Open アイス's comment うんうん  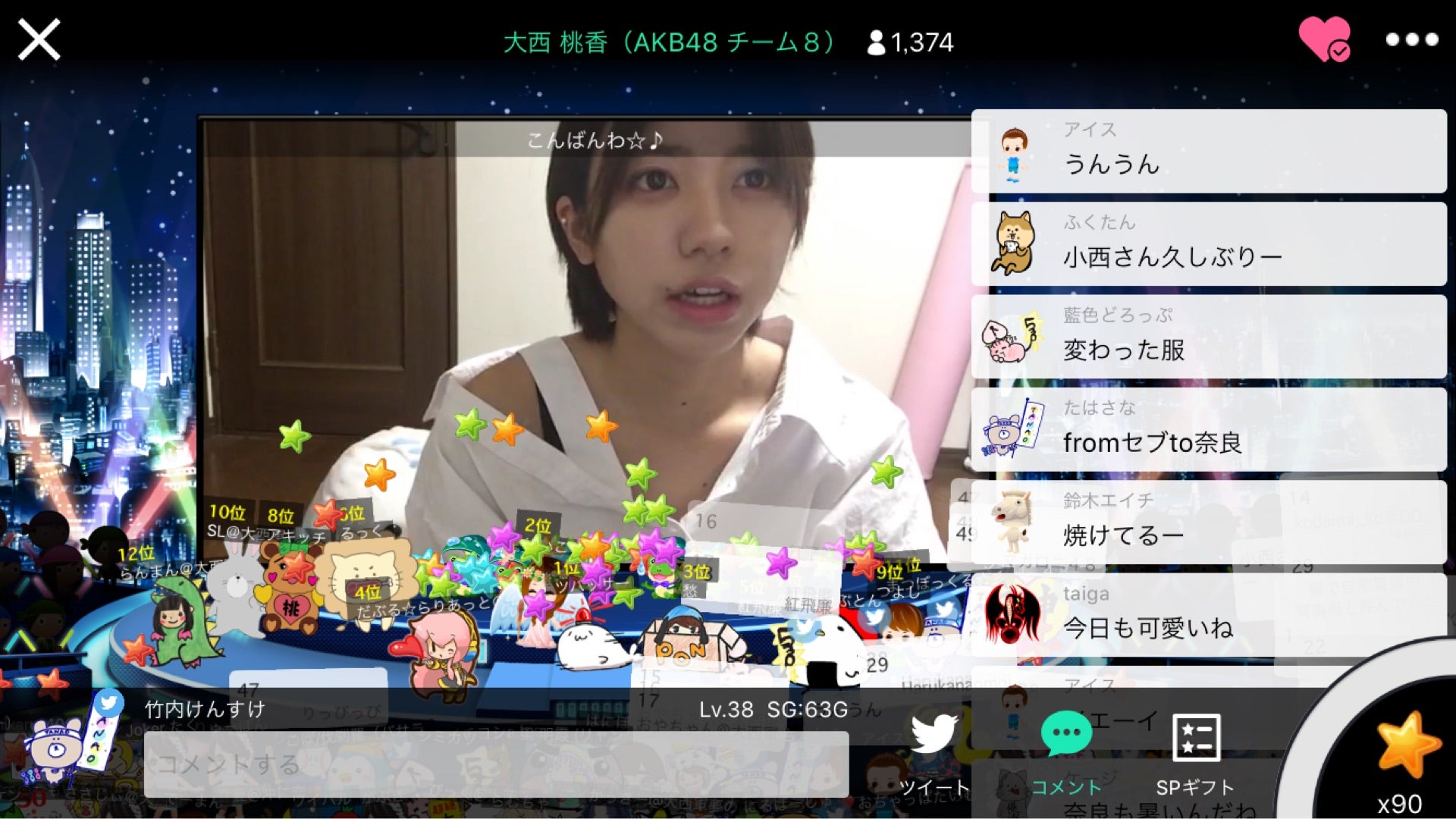(1209, 152)
